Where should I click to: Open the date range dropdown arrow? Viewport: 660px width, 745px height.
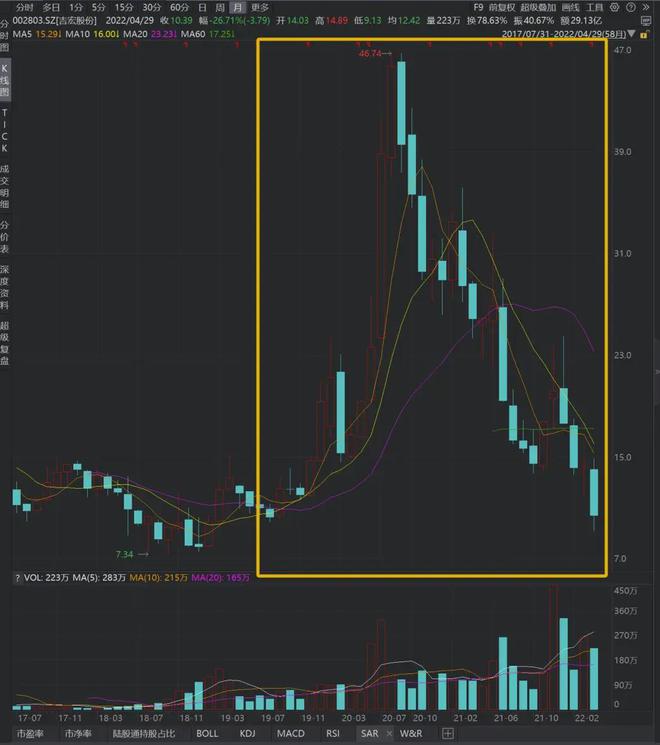[631, 34]
